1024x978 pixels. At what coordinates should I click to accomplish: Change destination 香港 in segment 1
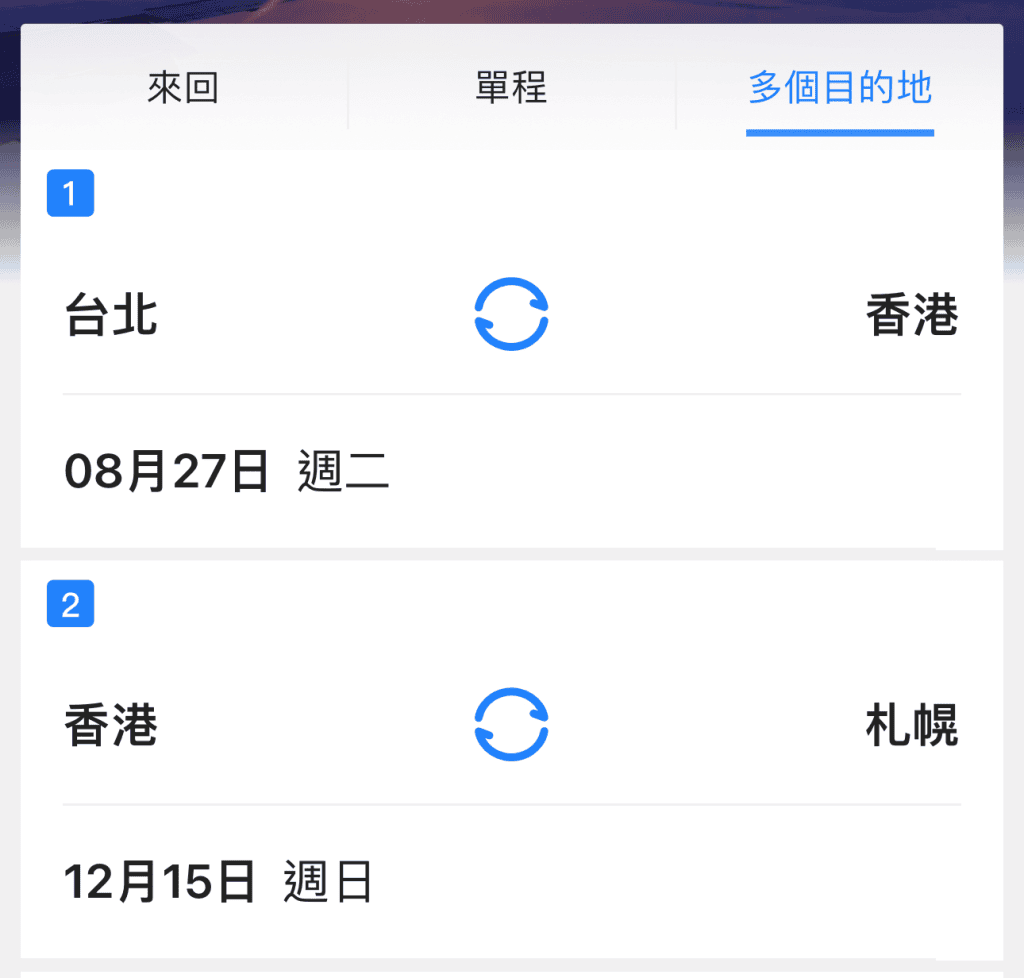coord(911,316)
